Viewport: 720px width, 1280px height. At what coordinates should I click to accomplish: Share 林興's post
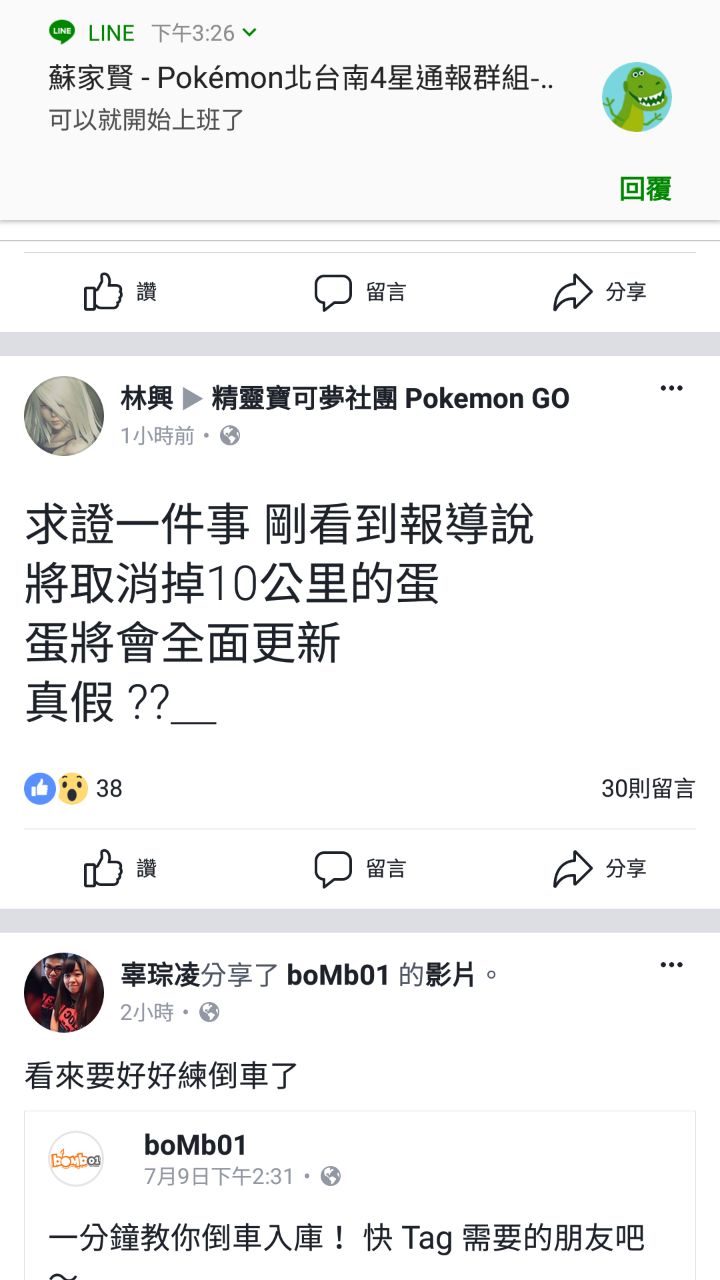[x=599, y=868]
